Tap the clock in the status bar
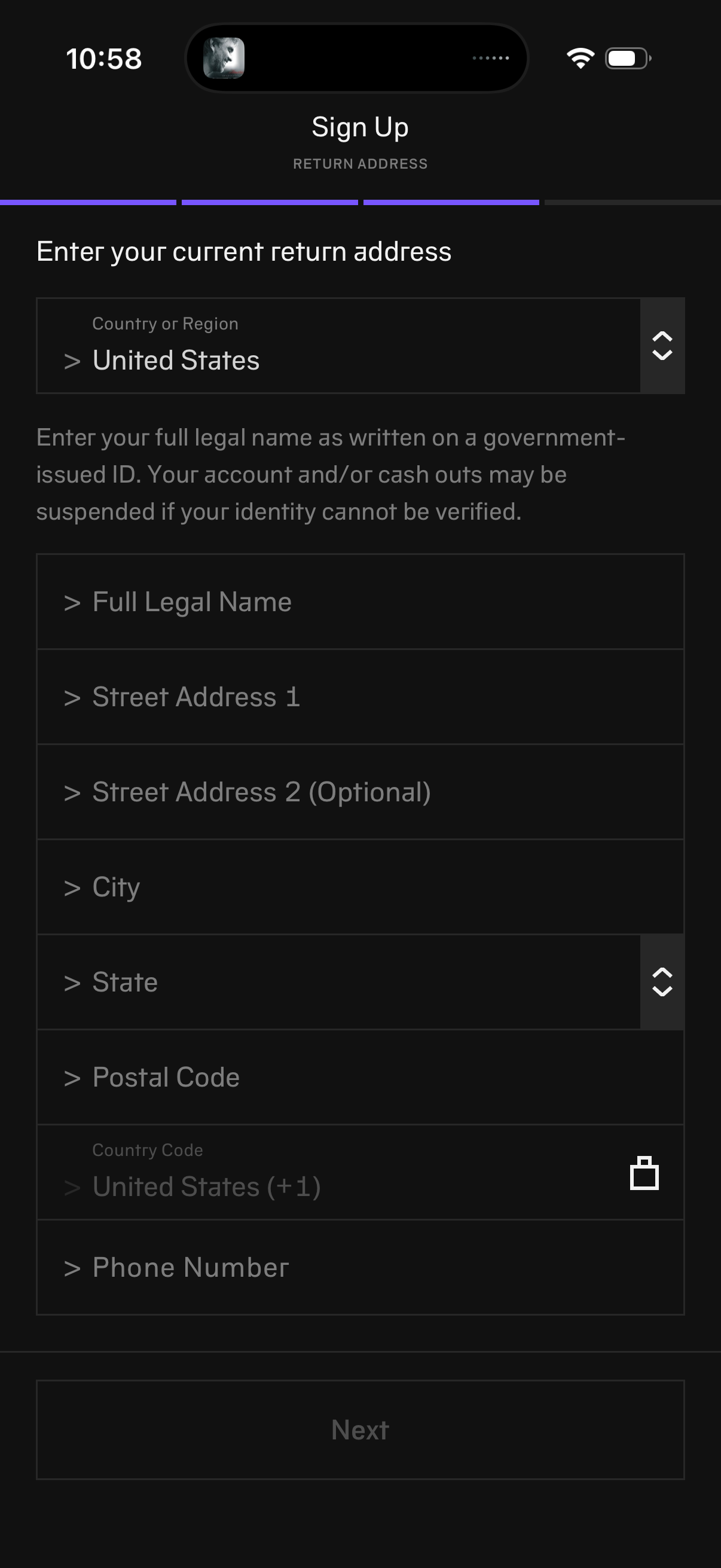The height and width of the screenshot is (1568, 721). (103, 59)
